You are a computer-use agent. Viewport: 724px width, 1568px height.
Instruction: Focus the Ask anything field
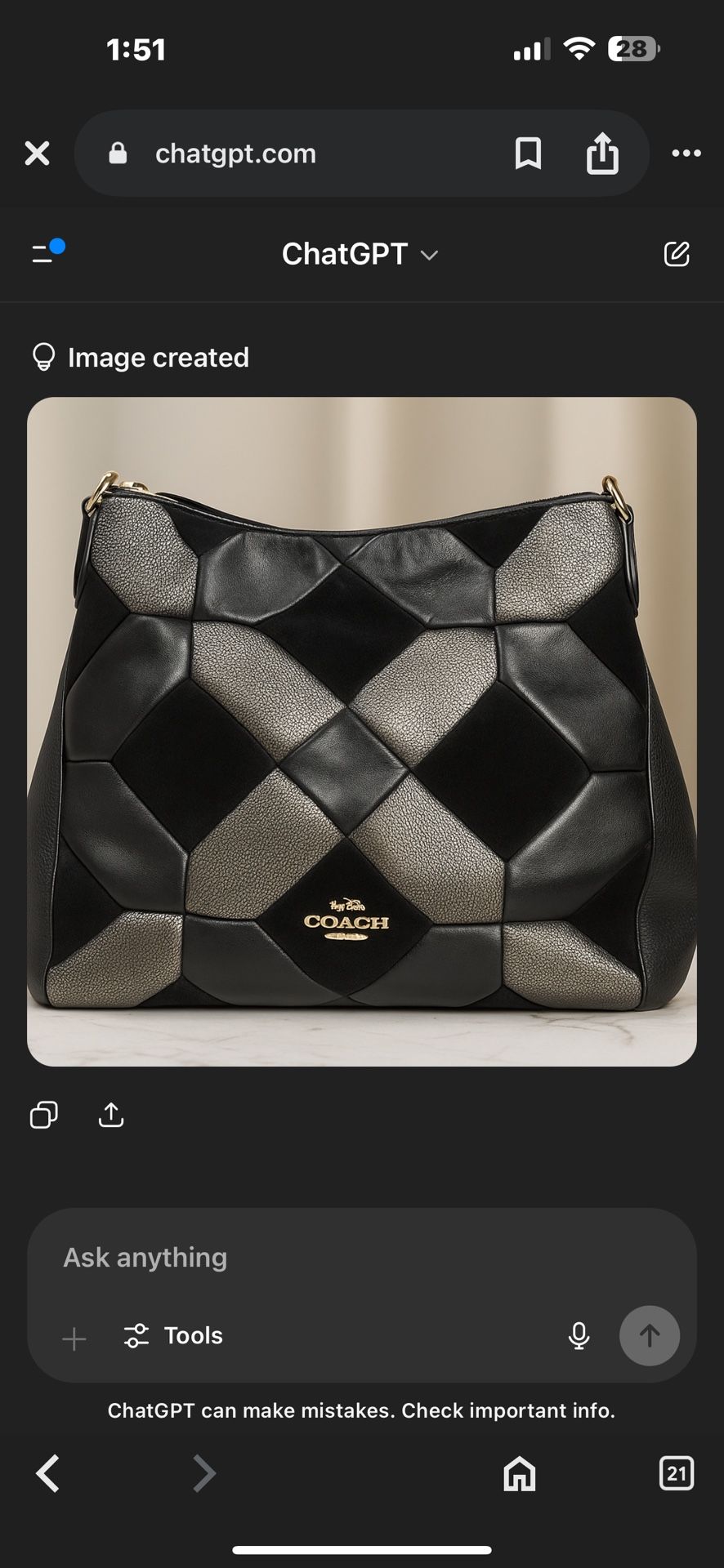click(x=327, y=1257)
